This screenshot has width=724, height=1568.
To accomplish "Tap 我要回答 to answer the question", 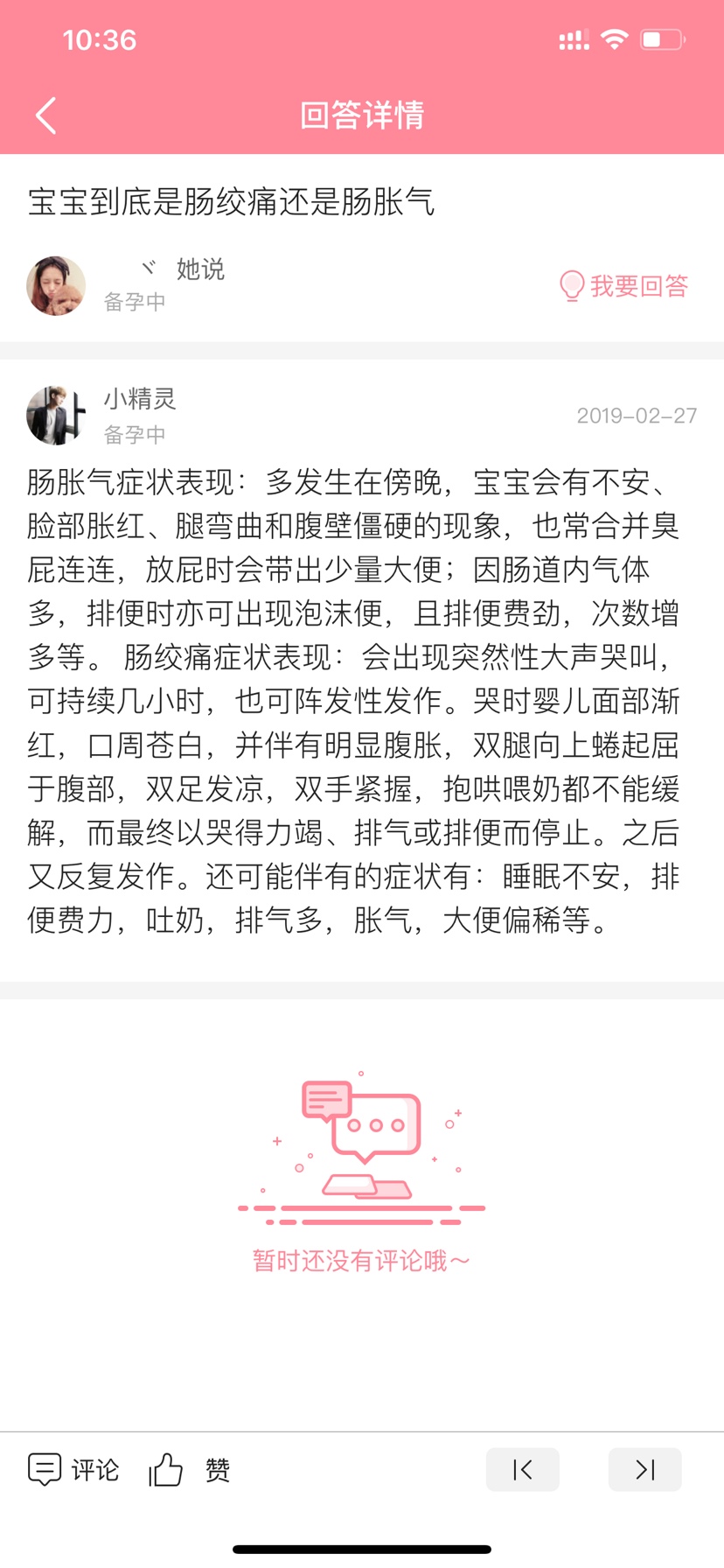I will click(x=624, y=286).
